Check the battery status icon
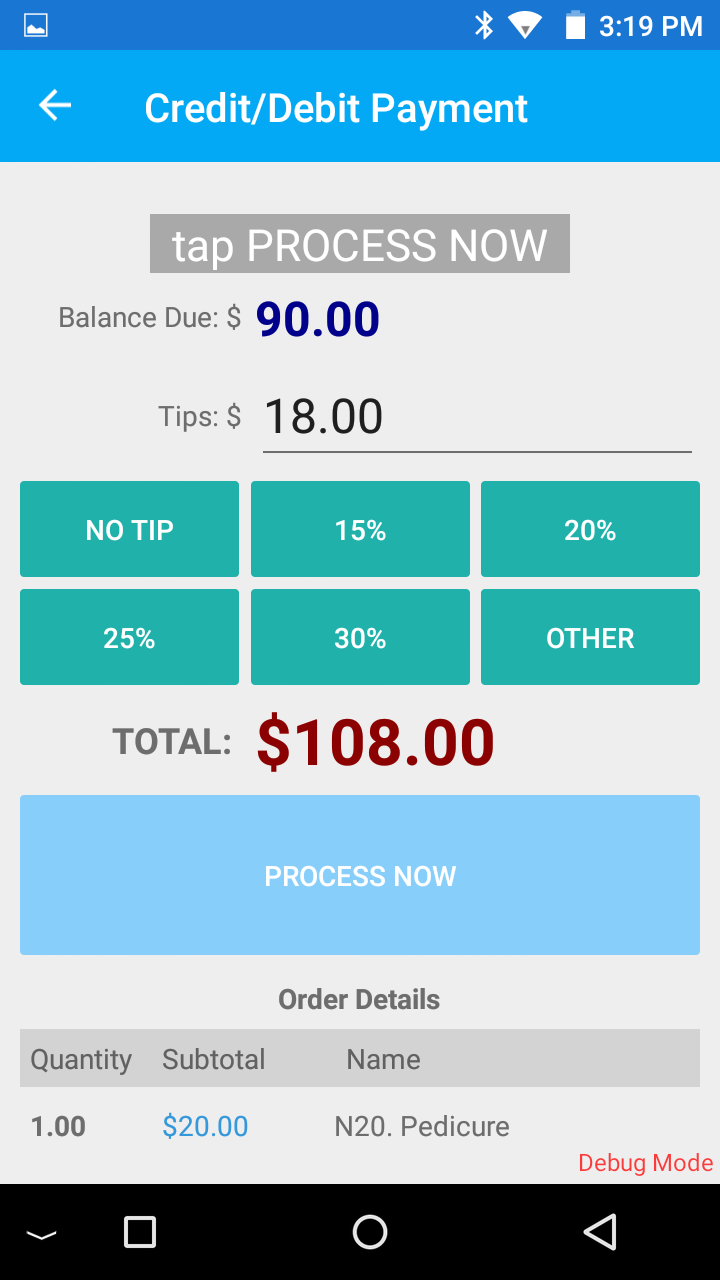 pyautogui.click(x=575, y=25)
